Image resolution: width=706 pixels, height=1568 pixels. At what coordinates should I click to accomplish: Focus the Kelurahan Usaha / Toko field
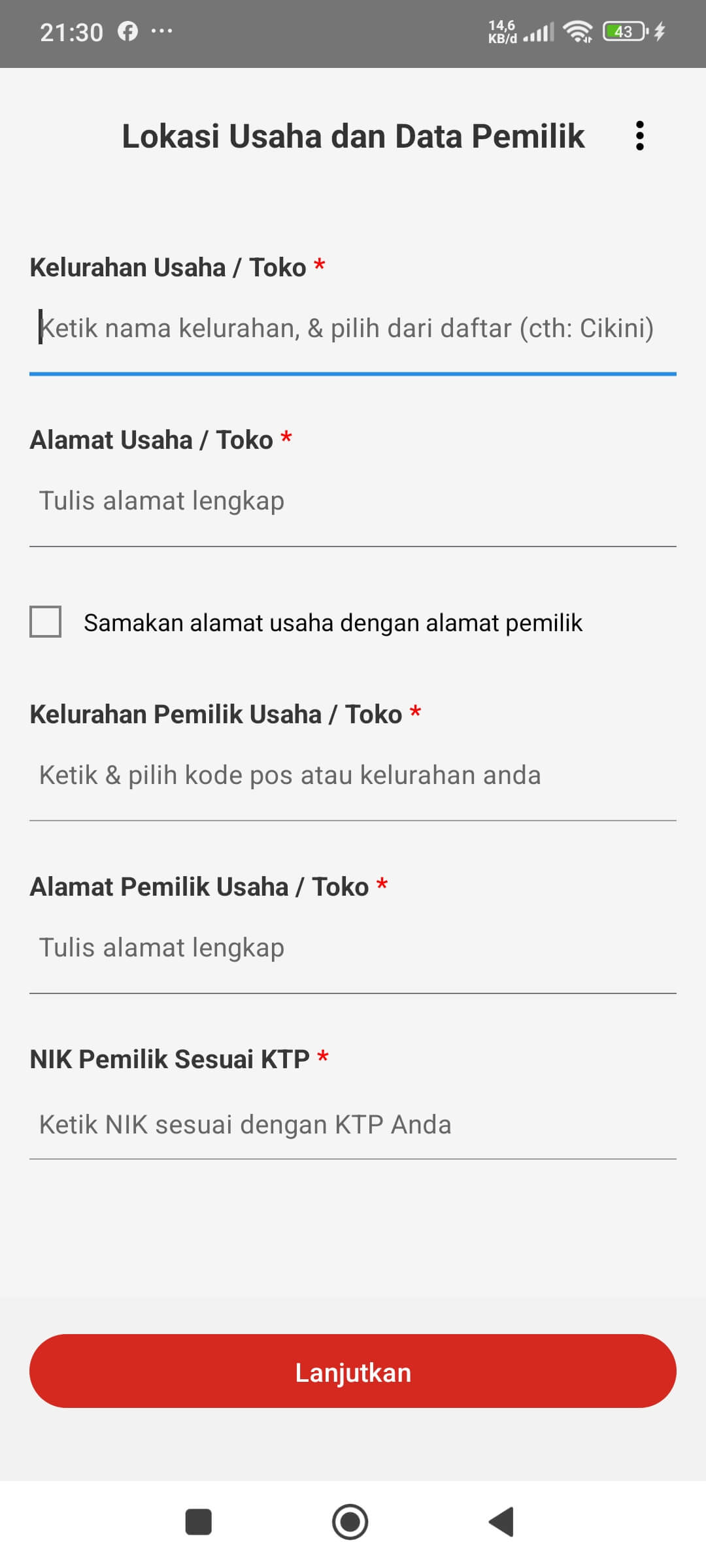point(352,329)
